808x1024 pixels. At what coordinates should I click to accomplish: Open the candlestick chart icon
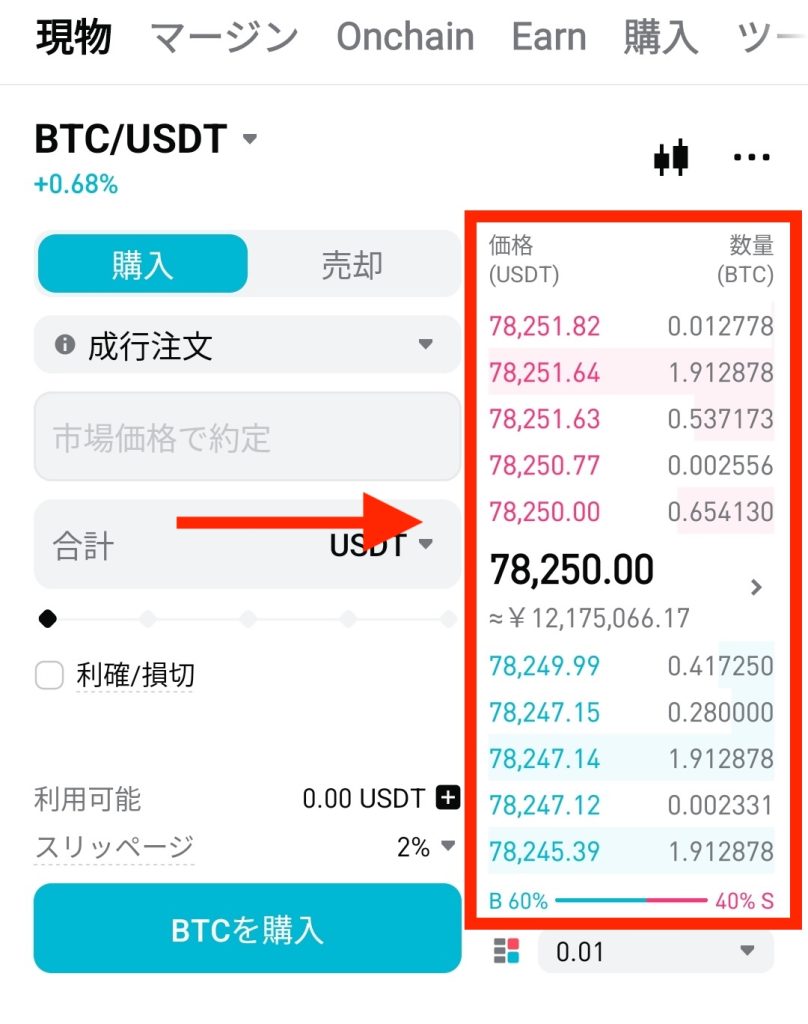click(672, 157)
